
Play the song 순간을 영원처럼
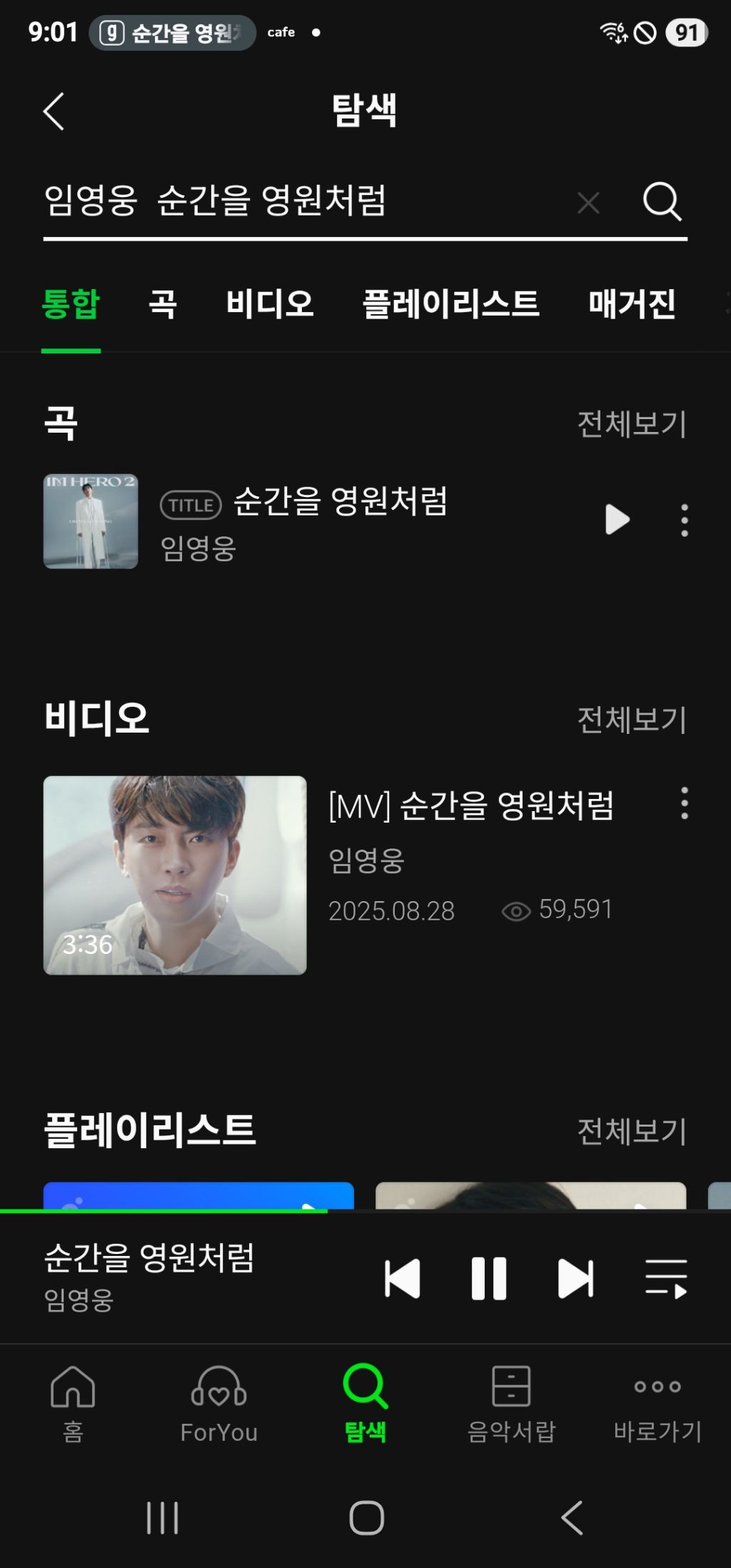coord(617,520)
